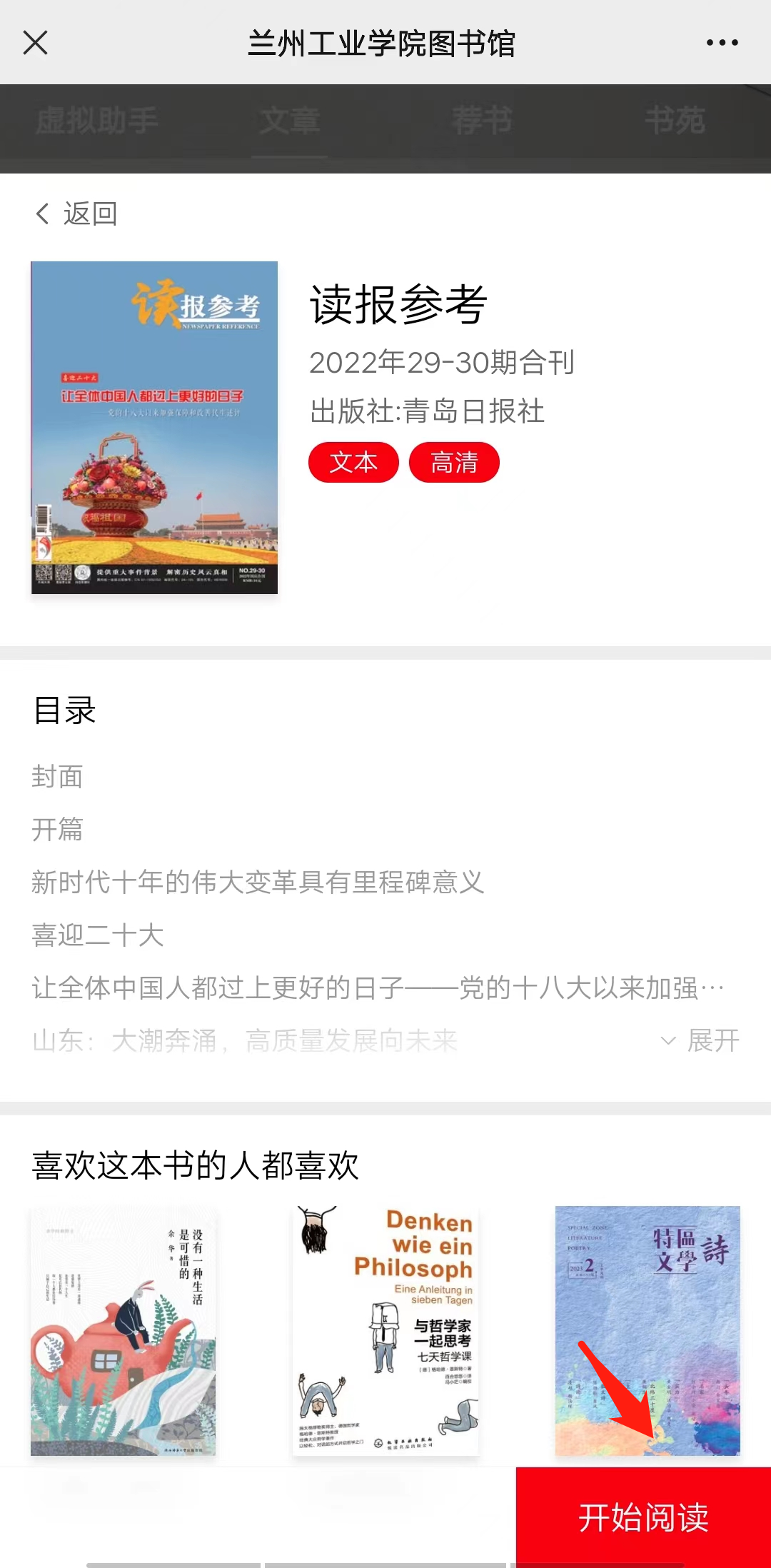Viewport: 771px width, 1568px height.
Task: Switch to the 书苑 tab
Action: click(675, 121)
